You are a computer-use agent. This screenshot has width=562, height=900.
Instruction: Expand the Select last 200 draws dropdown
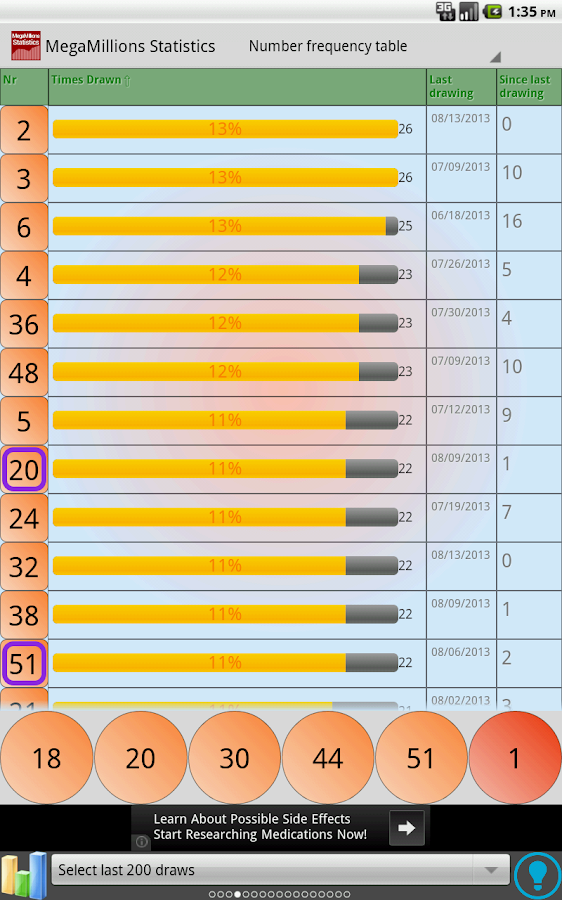(281, 870)
